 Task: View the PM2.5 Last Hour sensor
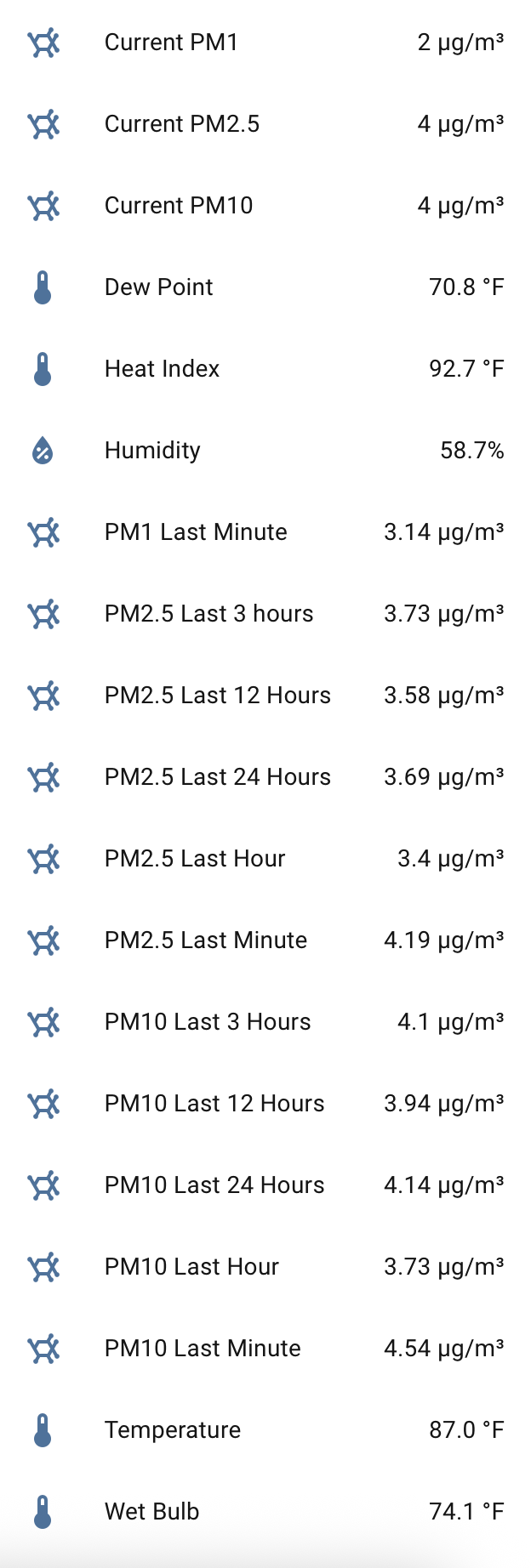pos(195,859)
